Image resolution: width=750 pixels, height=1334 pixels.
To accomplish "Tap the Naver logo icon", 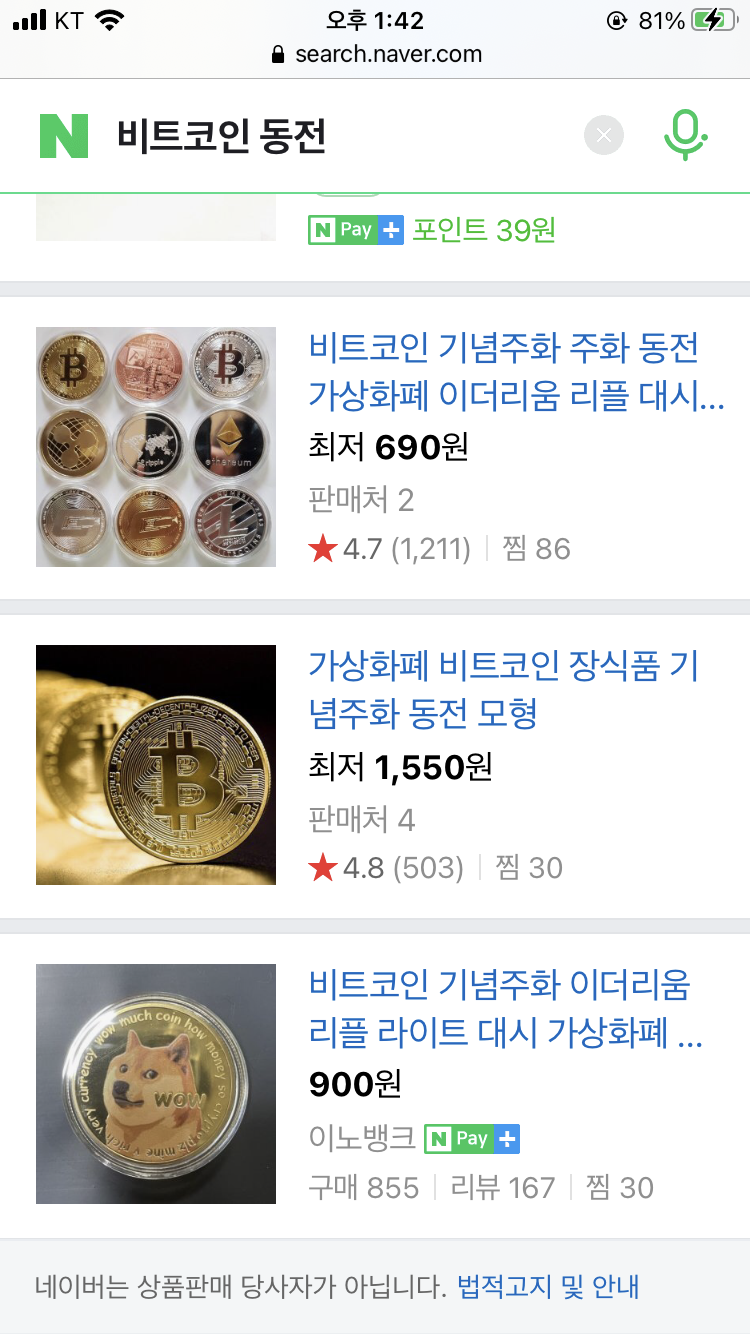I will coord(63,131).
